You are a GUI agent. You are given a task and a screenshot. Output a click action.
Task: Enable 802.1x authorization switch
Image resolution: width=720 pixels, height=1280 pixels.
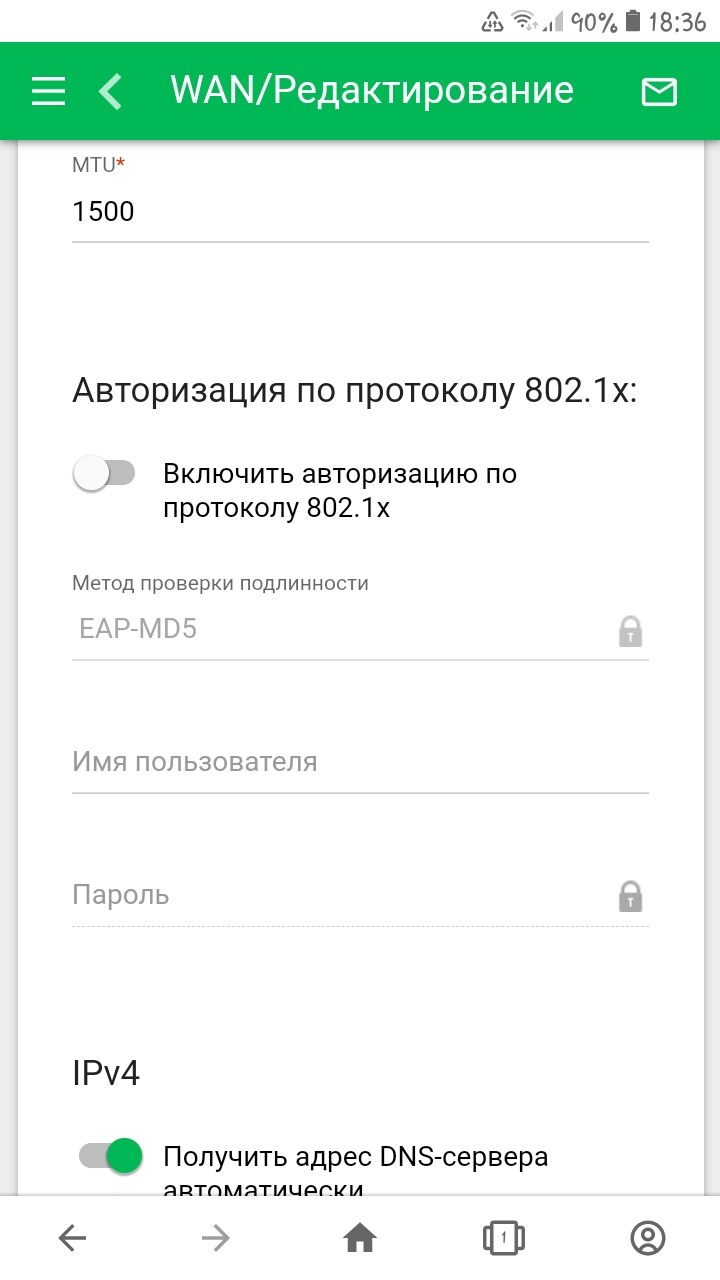(x=104, y=474)
